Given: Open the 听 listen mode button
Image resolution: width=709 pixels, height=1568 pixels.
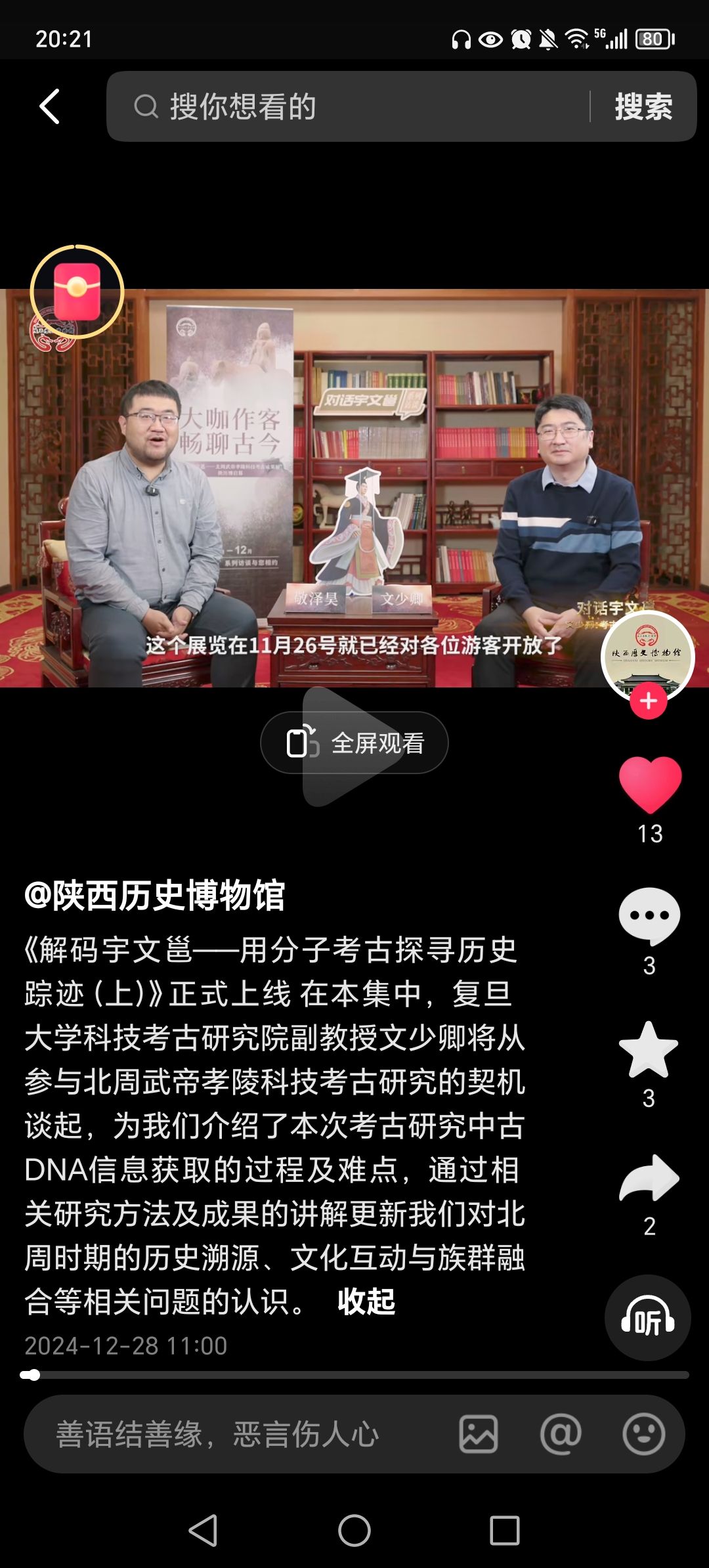Looking at the screenshot, I should click(647, 1318).
